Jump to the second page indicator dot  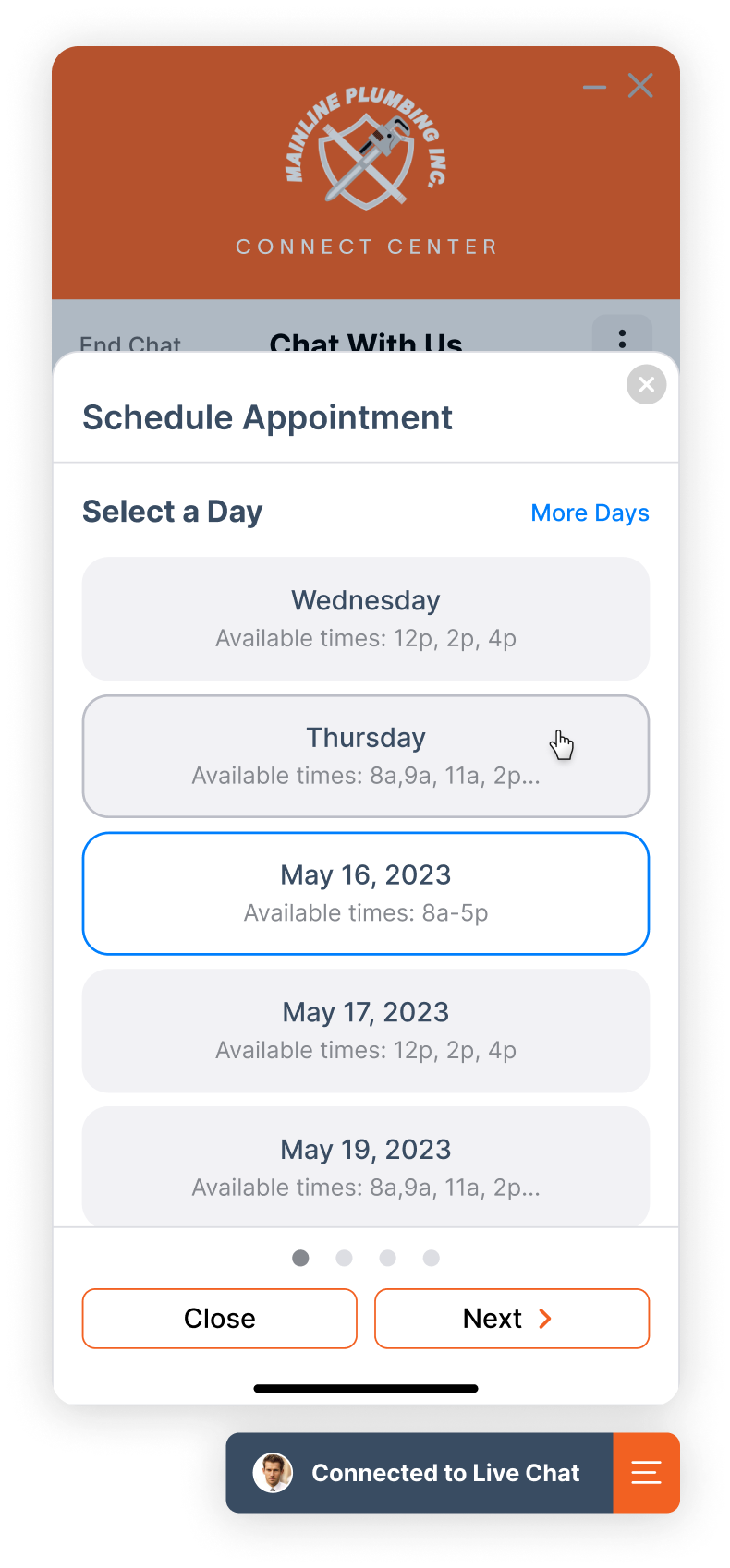click(x=344, y=1258)
